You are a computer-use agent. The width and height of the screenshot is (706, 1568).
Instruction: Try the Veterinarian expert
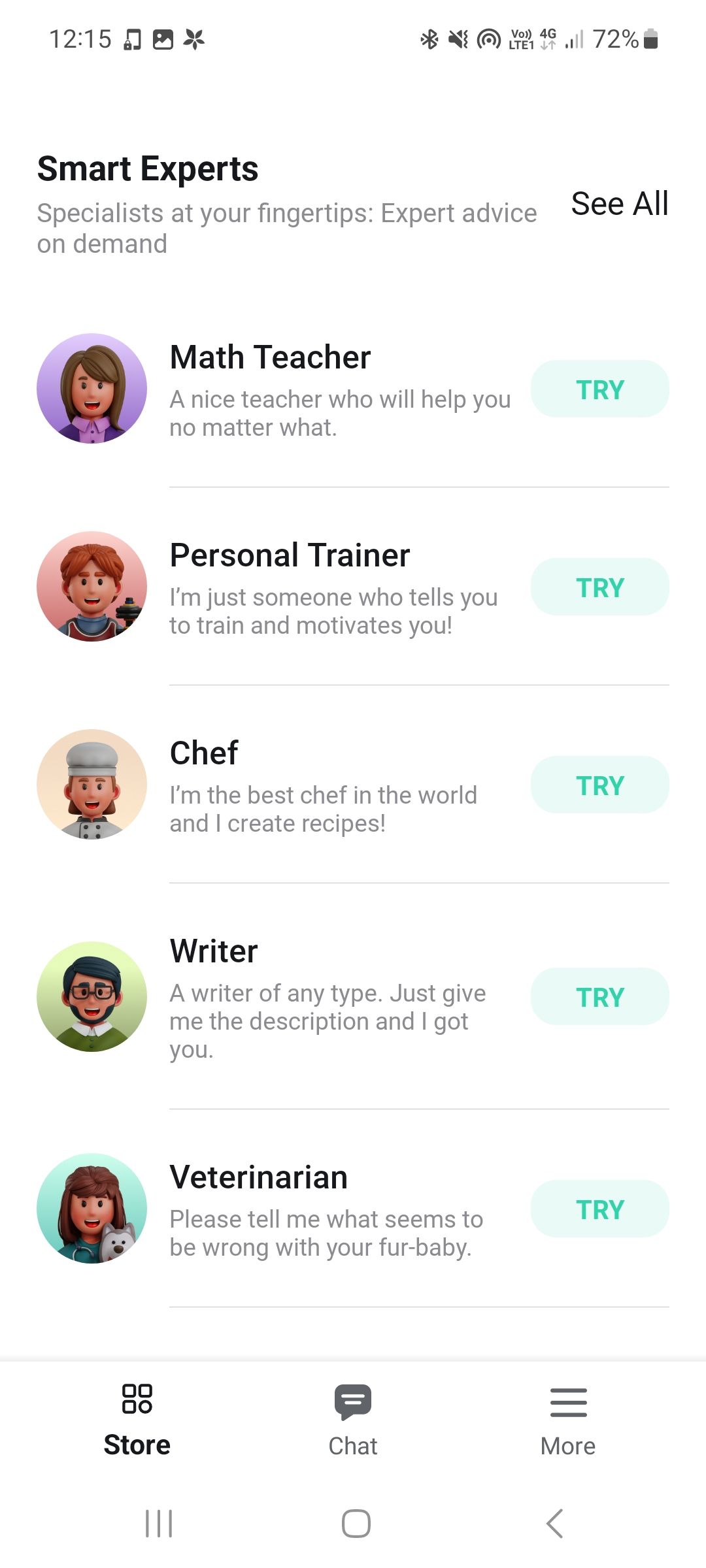(x=599, y=1209)
